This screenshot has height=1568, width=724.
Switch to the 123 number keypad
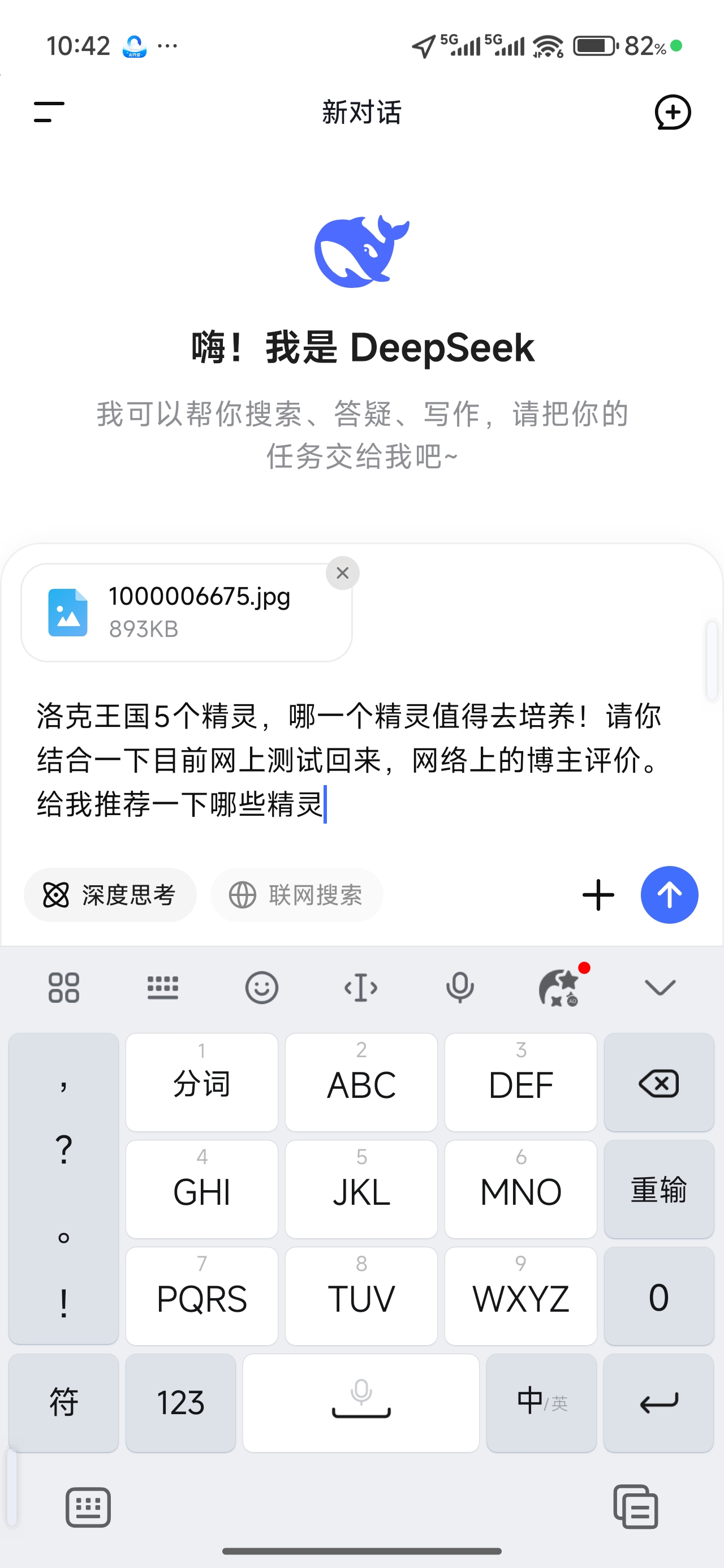181,1403
